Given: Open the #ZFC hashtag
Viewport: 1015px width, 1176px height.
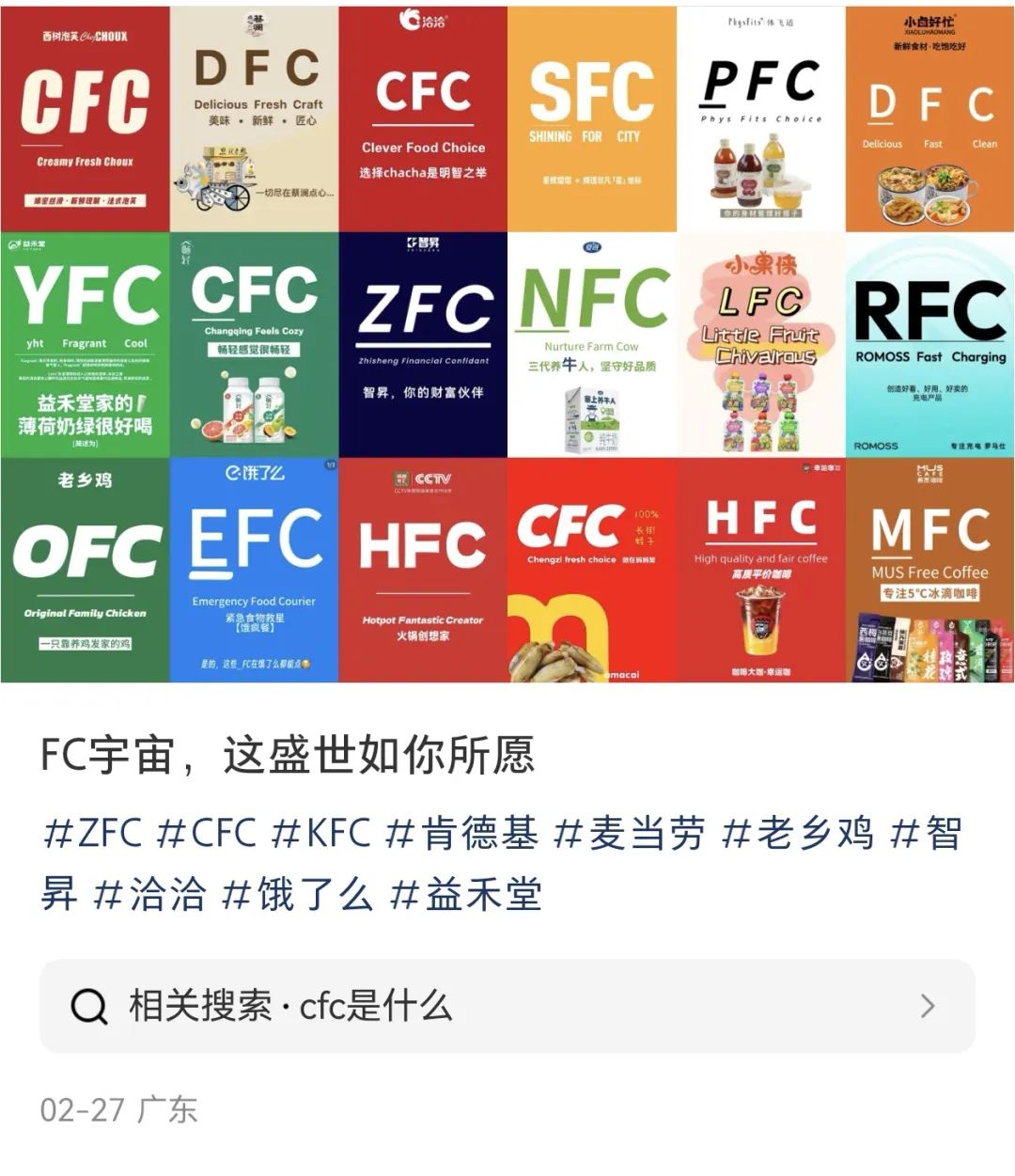Looking at the screenshot, I should click(x=93, y=834).
